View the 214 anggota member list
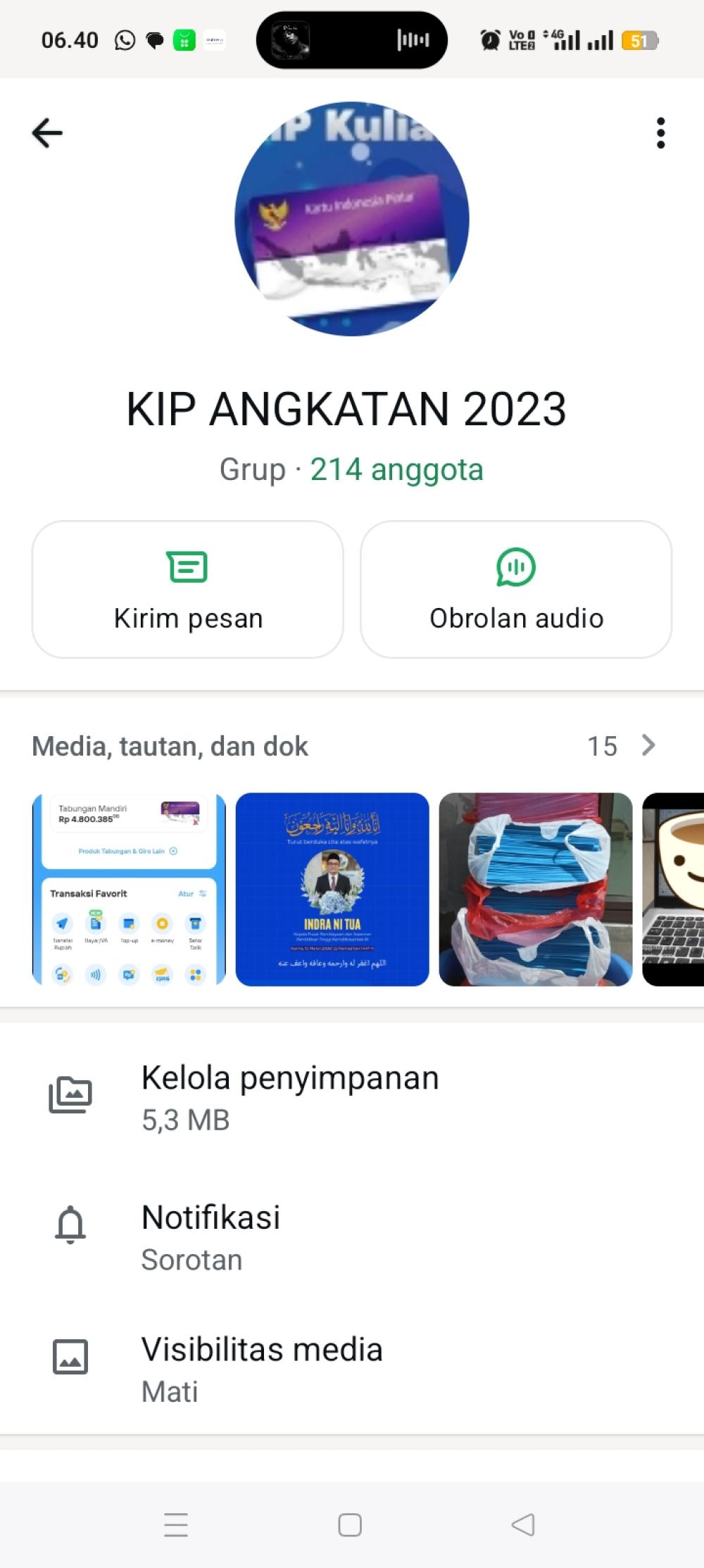 [x=396, y=469]
